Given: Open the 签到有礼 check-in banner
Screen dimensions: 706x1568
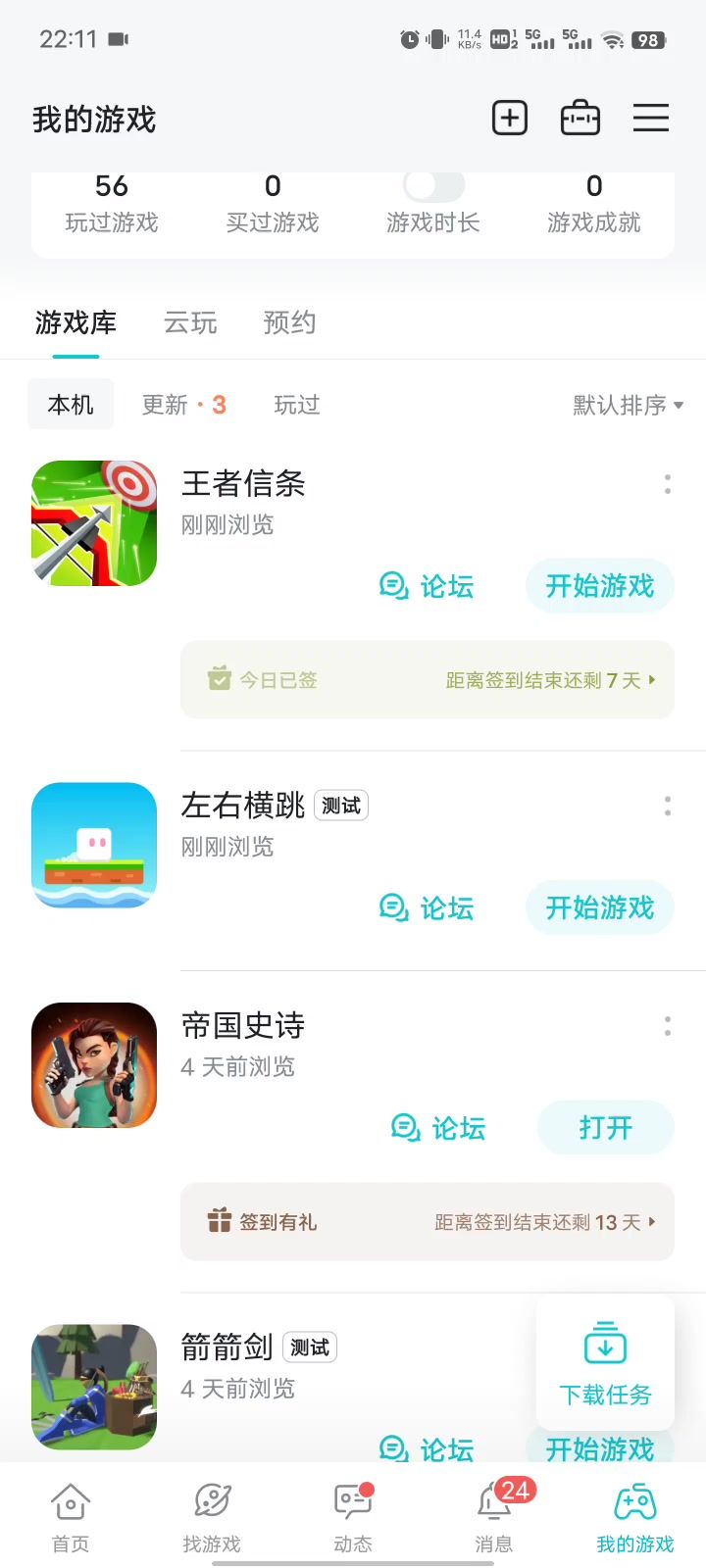Looking at the screenshot, I should coord(427,1222).
